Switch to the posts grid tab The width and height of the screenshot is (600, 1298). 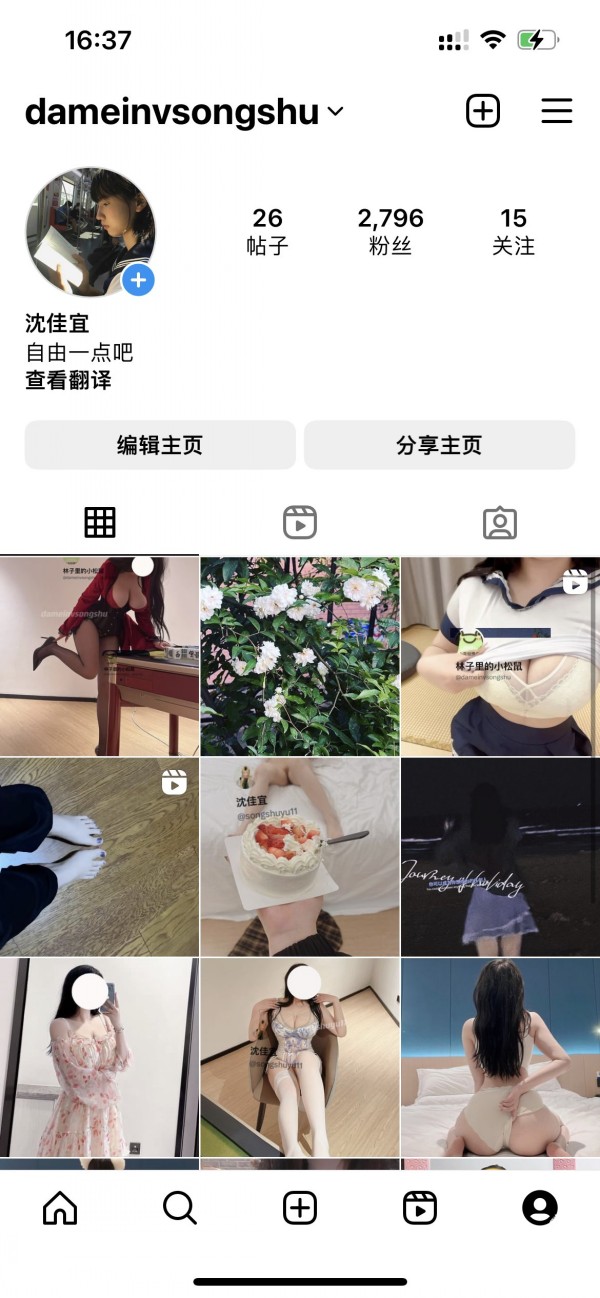pos(100,522)
